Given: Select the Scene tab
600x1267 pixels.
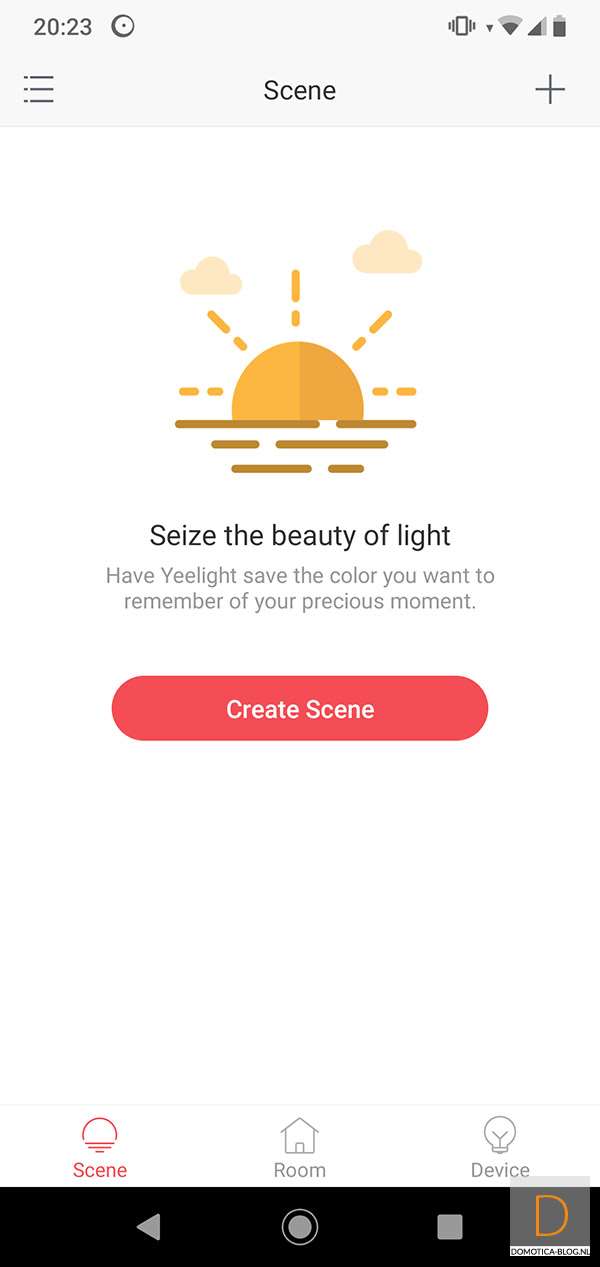Looking at the screenshot, I should [x=100, y=1147].
